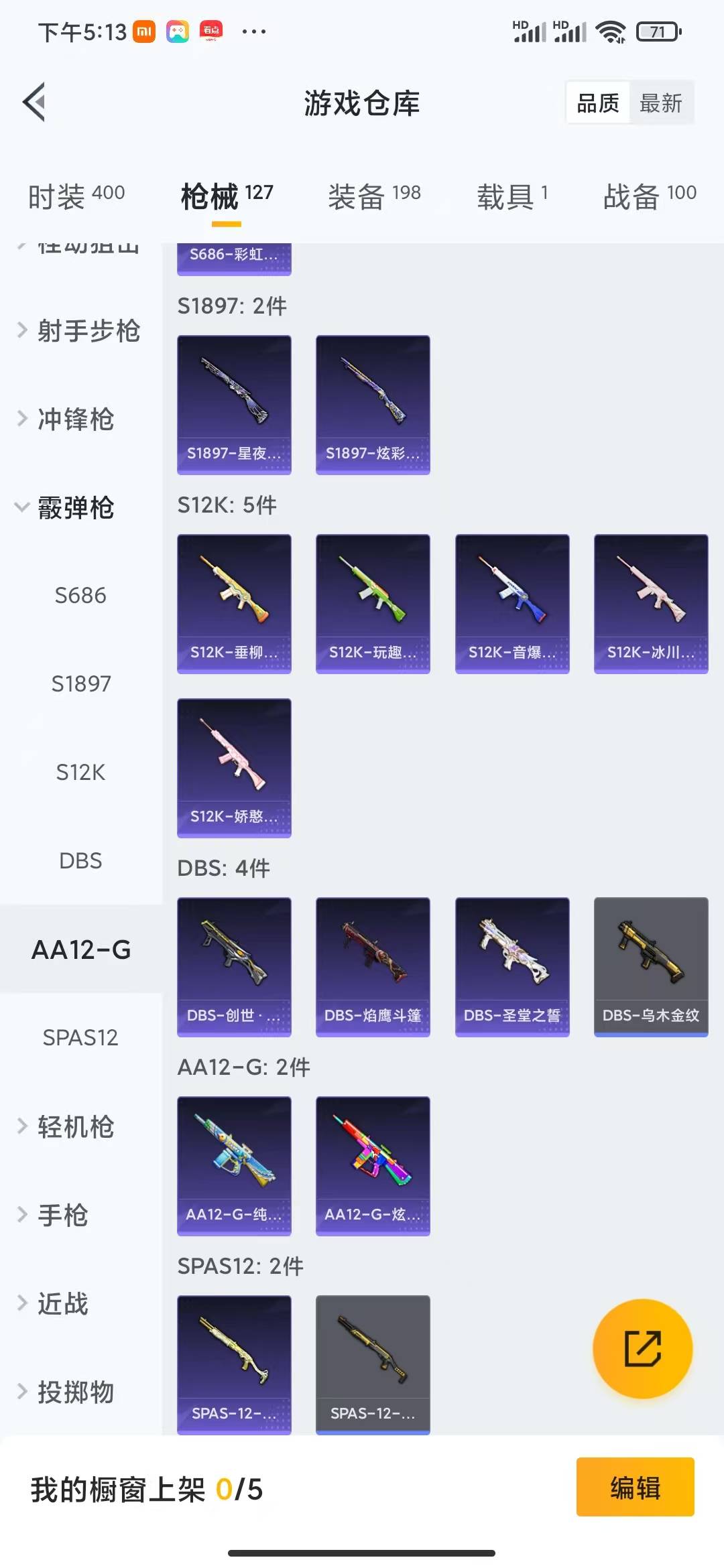Open the DBS-圣堂之誓 skin
Image resolution: width=724 pixels, height=1568 pixels.
tap(512, 966)
